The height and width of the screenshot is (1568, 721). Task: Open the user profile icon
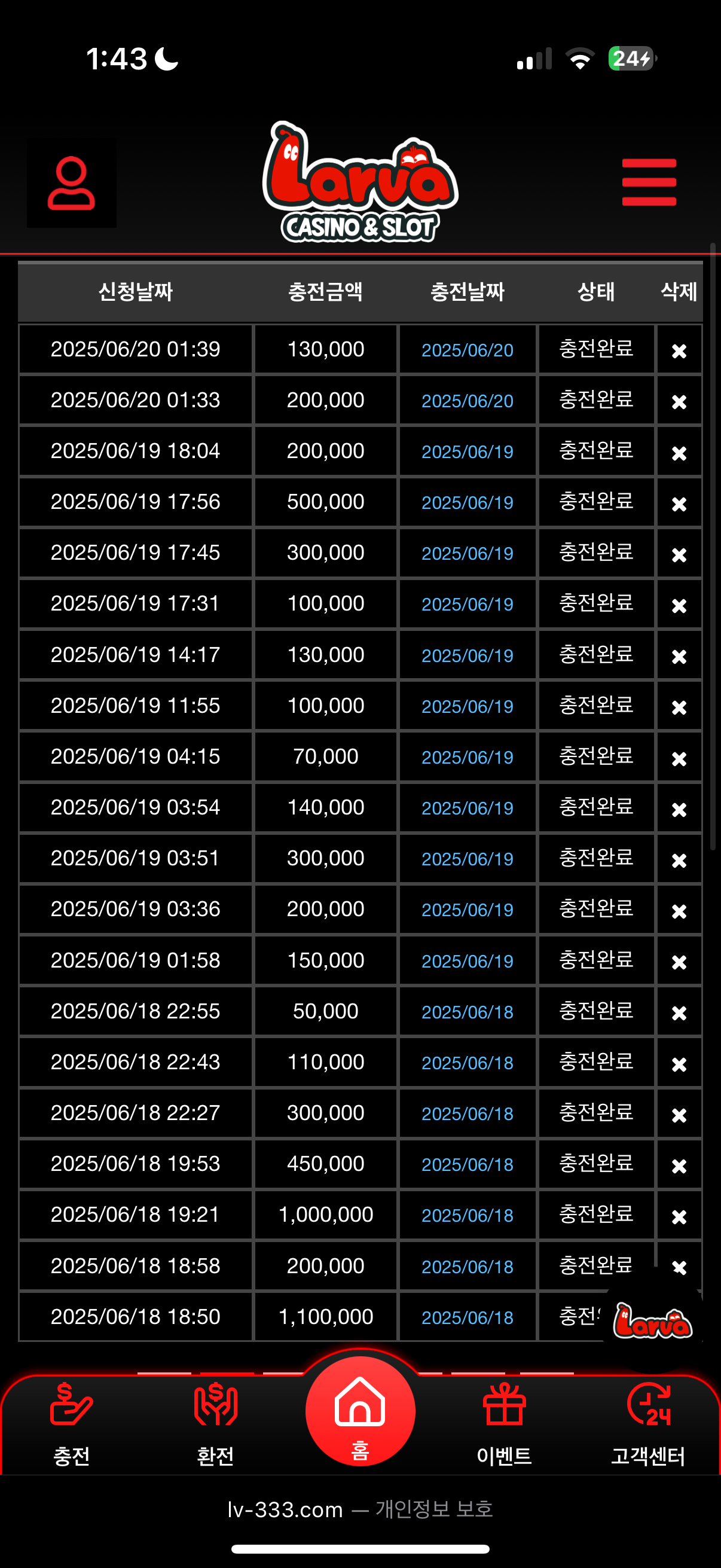pyautogui.click(x=71, y=182)
